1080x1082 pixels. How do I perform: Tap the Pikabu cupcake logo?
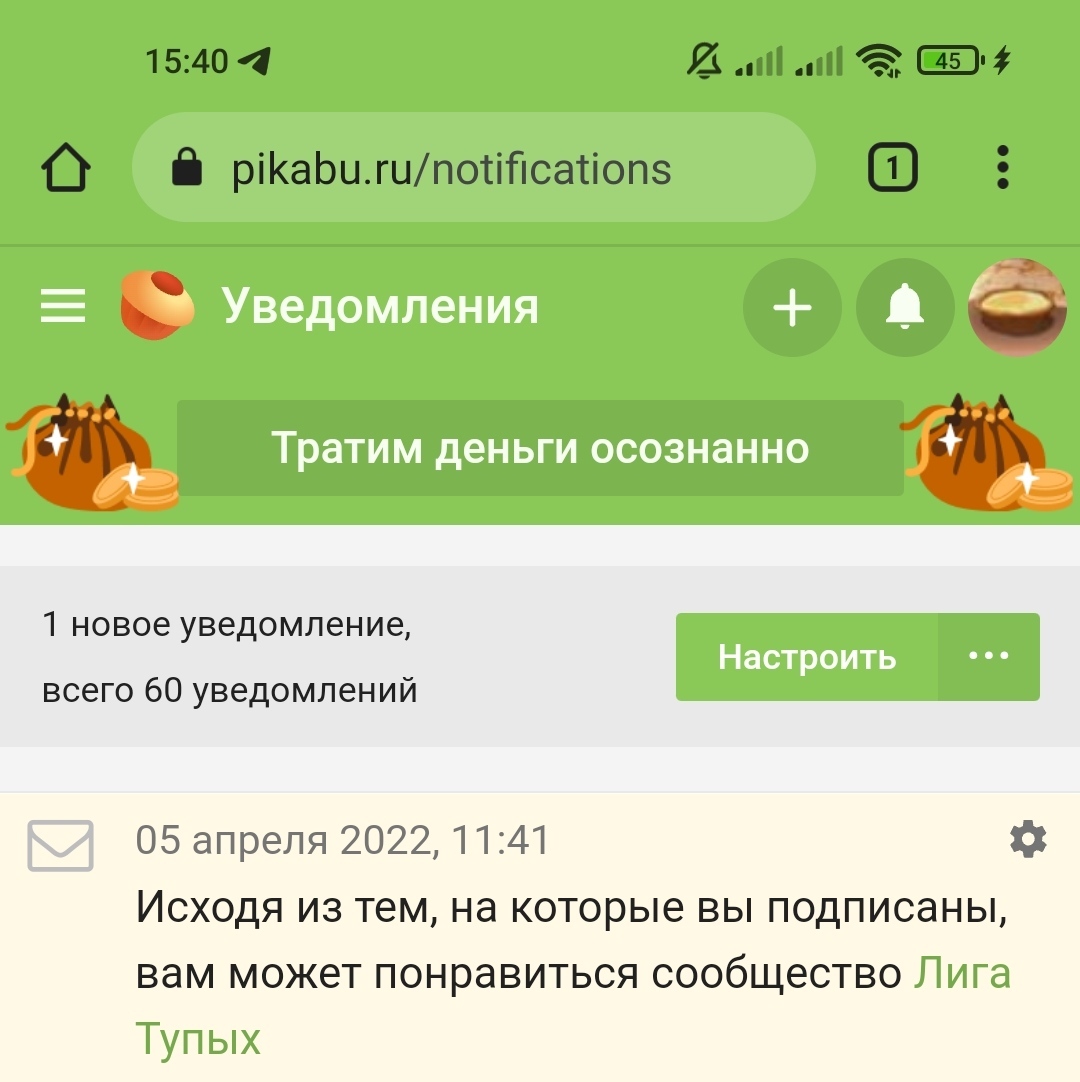[157, 306]
